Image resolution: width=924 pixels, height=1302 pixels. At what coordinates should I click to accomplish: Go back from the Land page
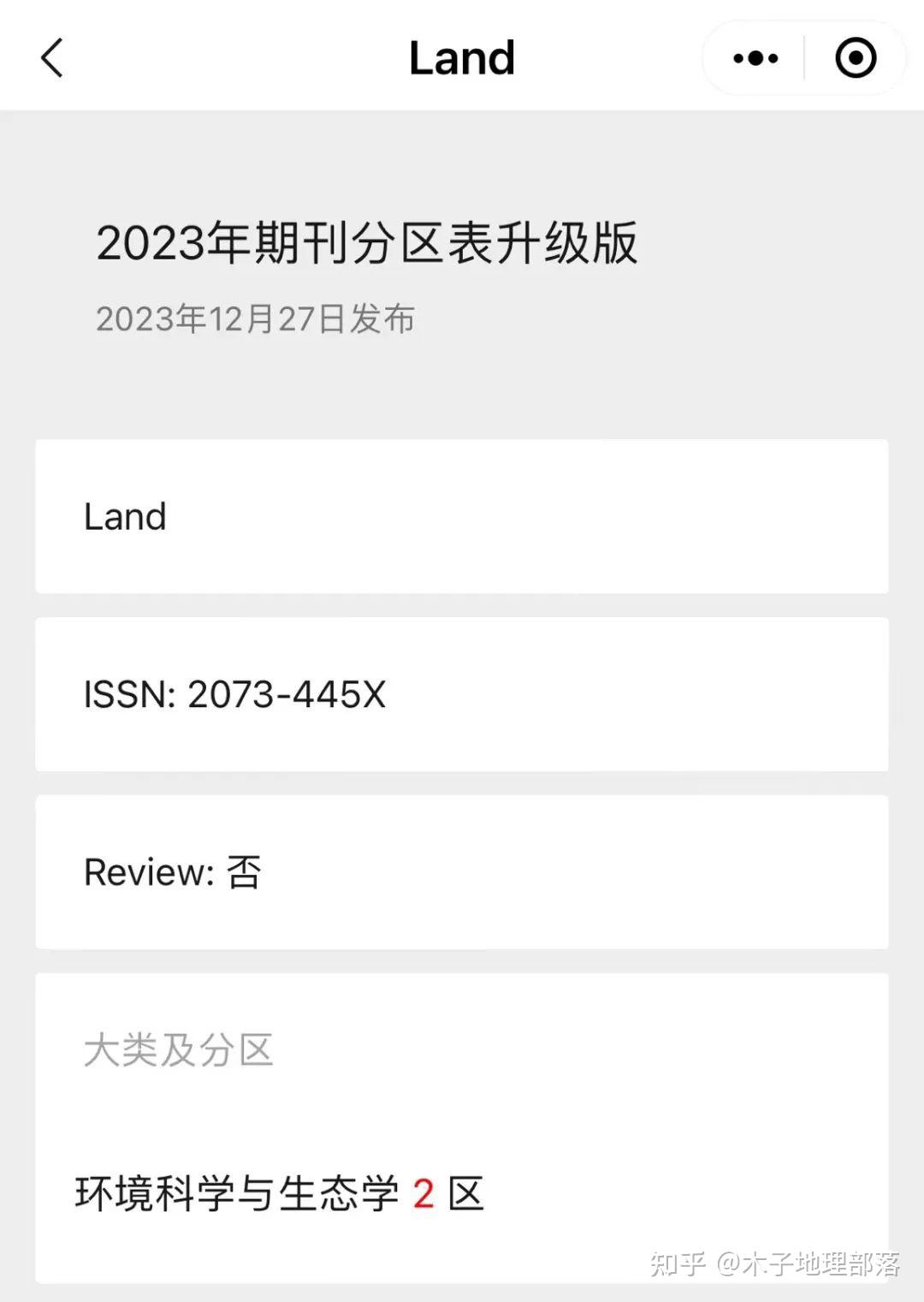(x=53, y=58)
